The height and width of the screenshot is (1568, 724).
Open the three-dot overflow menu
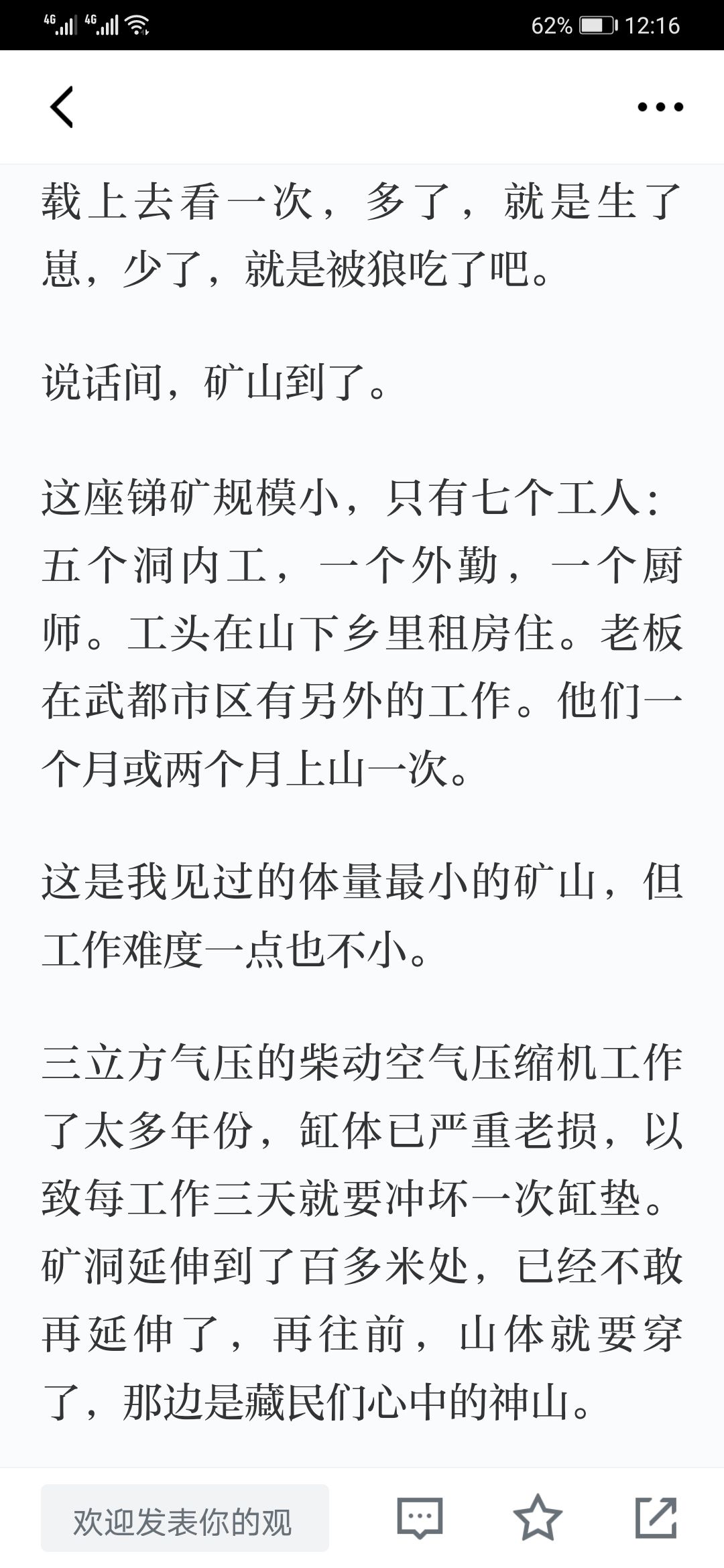(660, 107)
